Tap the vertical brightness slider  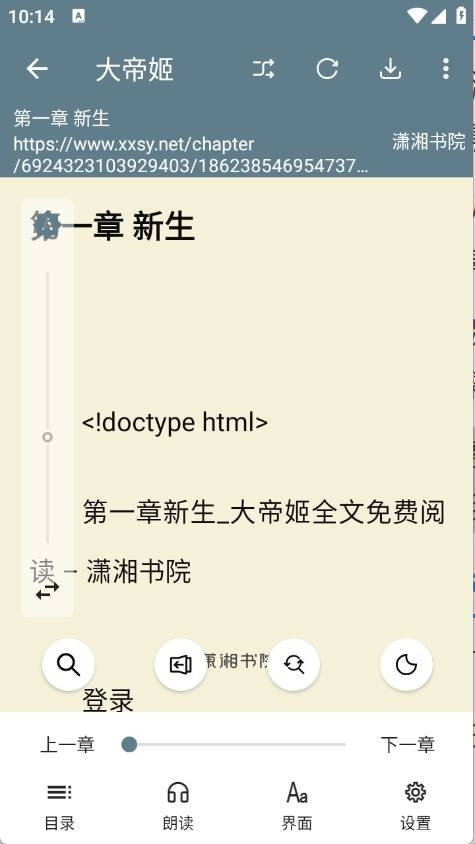[x=47, y=407]
